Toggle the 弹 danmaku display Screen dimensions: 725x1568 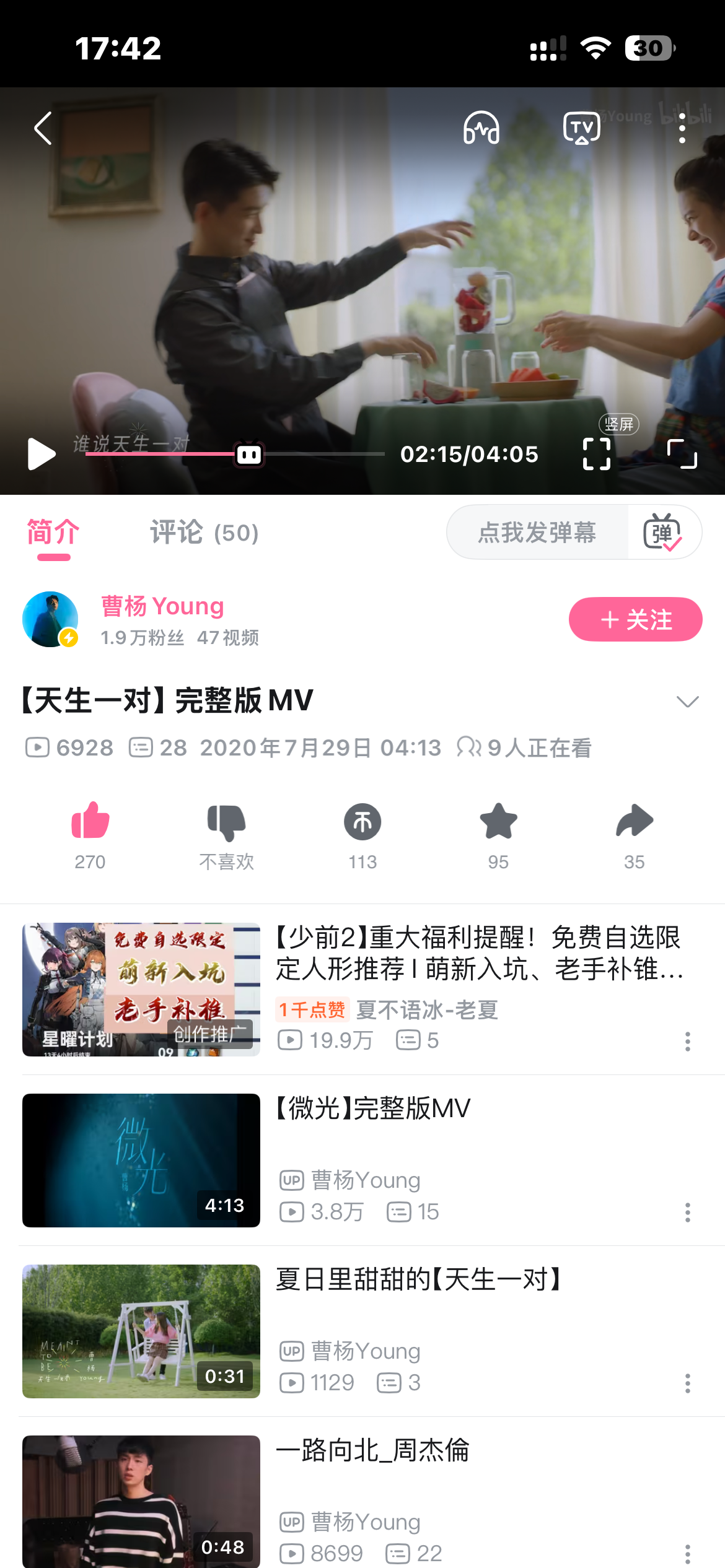pyautogui.click(x=663, y=532)
